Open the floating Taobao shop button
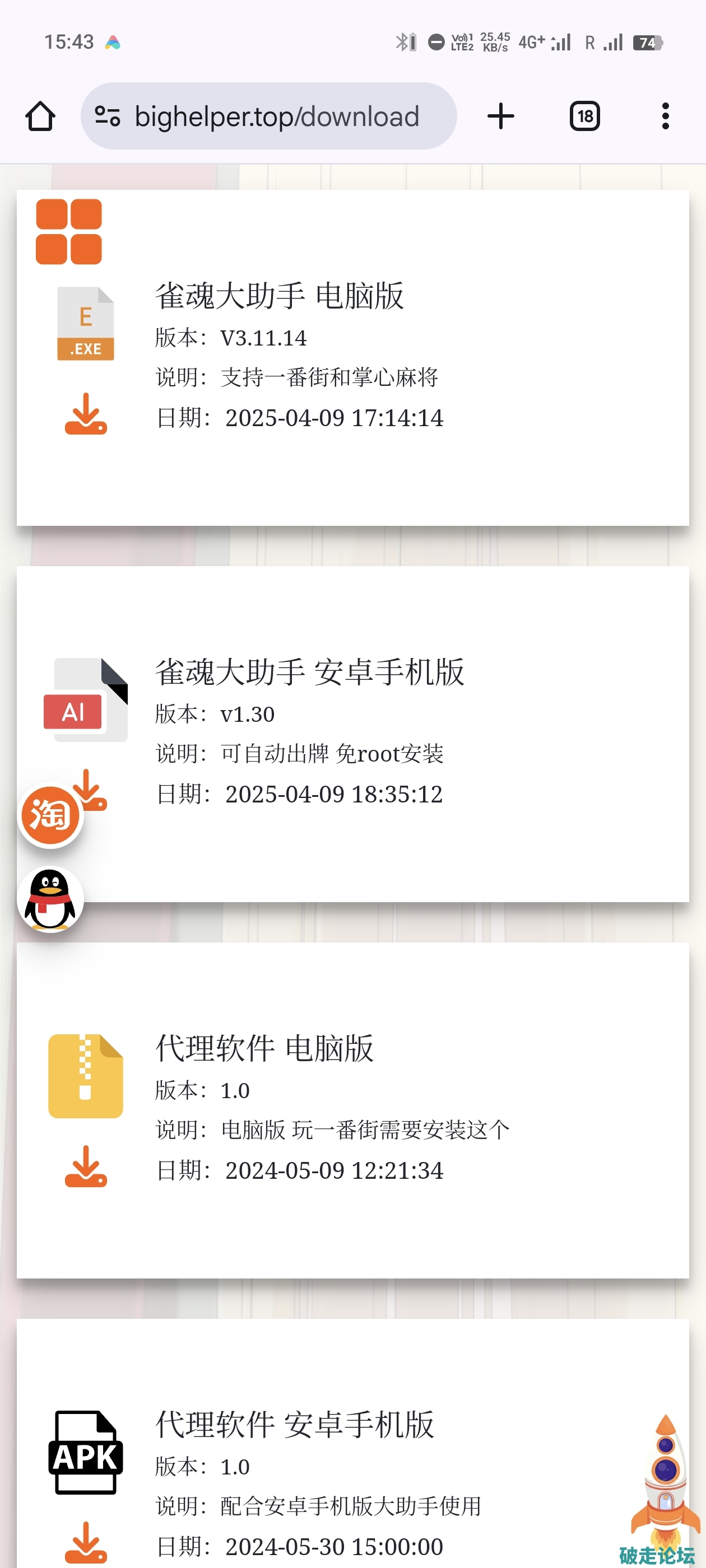Image resolution: width=706 pixels, height=1568 pixels. coord(50,815)
